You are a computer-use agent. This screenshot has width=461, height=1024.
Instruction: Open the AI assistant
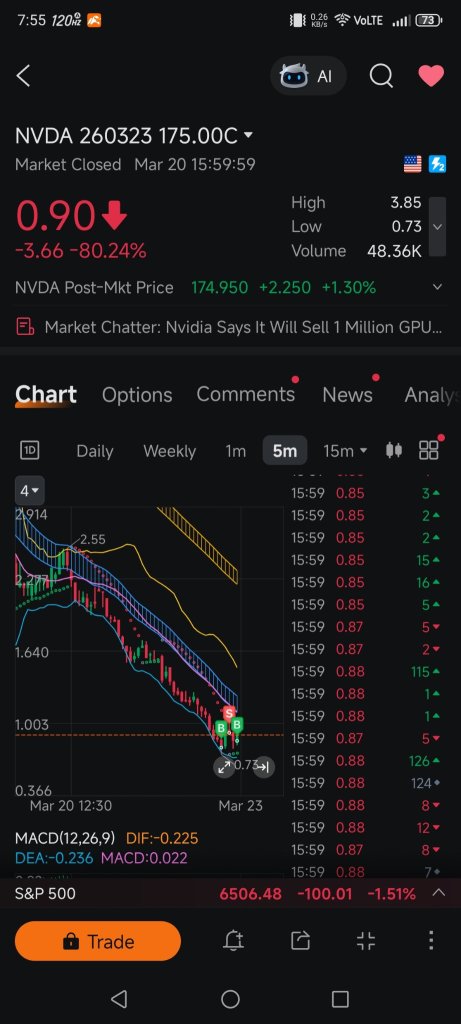click(308, 76)
